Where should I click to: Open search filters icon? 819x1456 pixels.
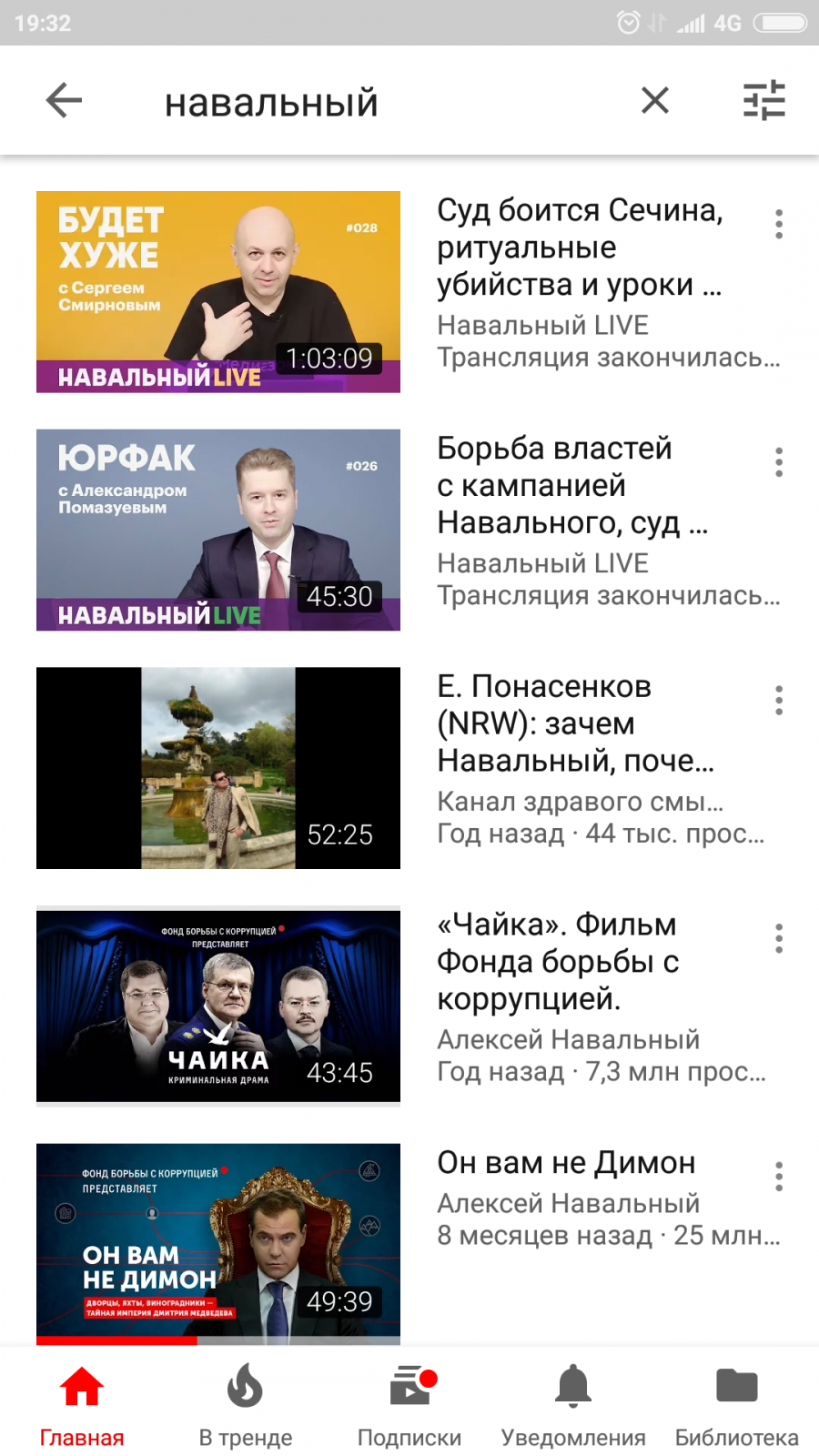(x=764, y=100)
